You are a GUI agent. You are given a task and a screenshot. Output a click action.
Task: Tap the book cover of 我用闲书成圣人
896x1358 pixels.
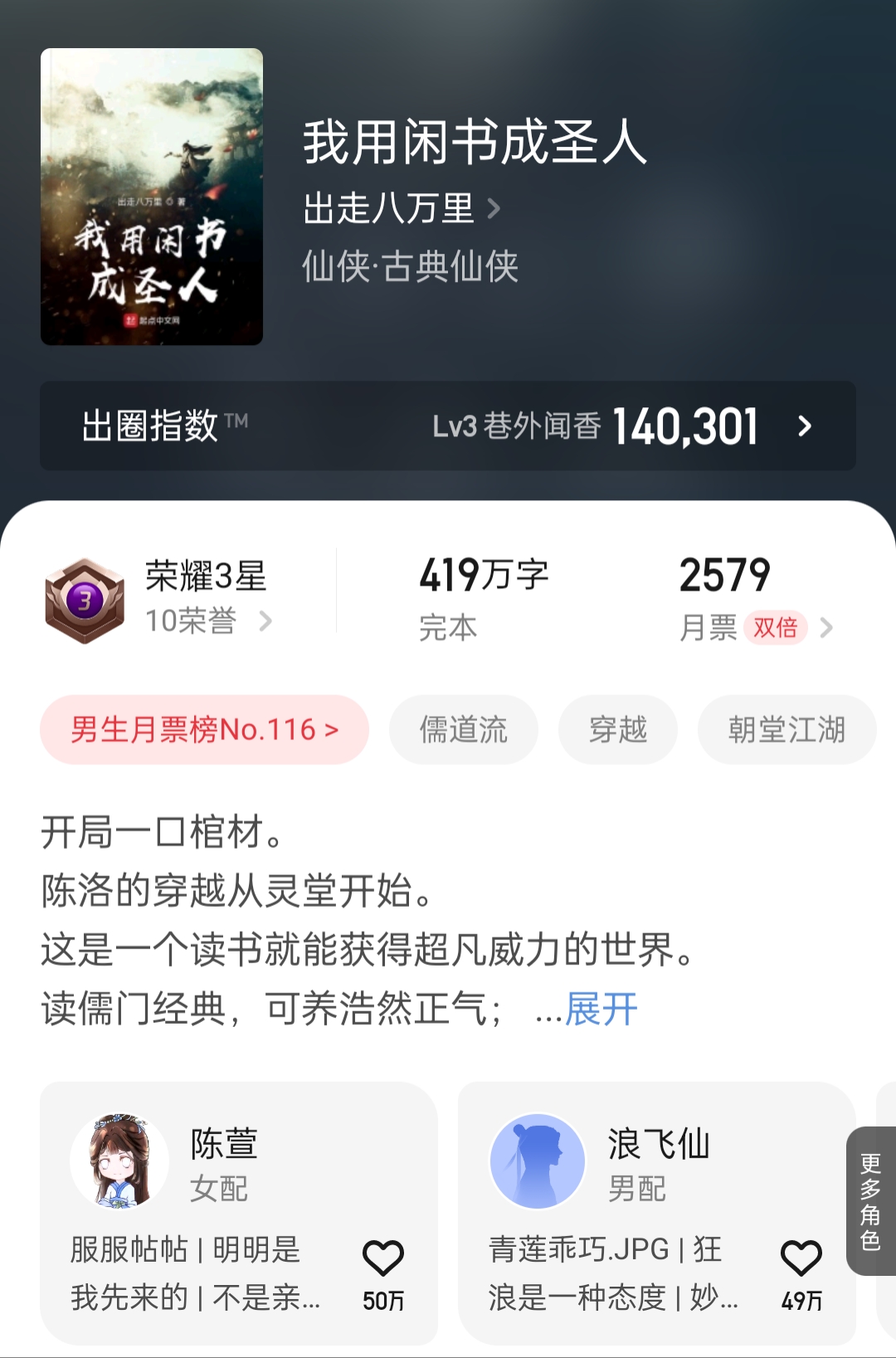coord(154,196)
